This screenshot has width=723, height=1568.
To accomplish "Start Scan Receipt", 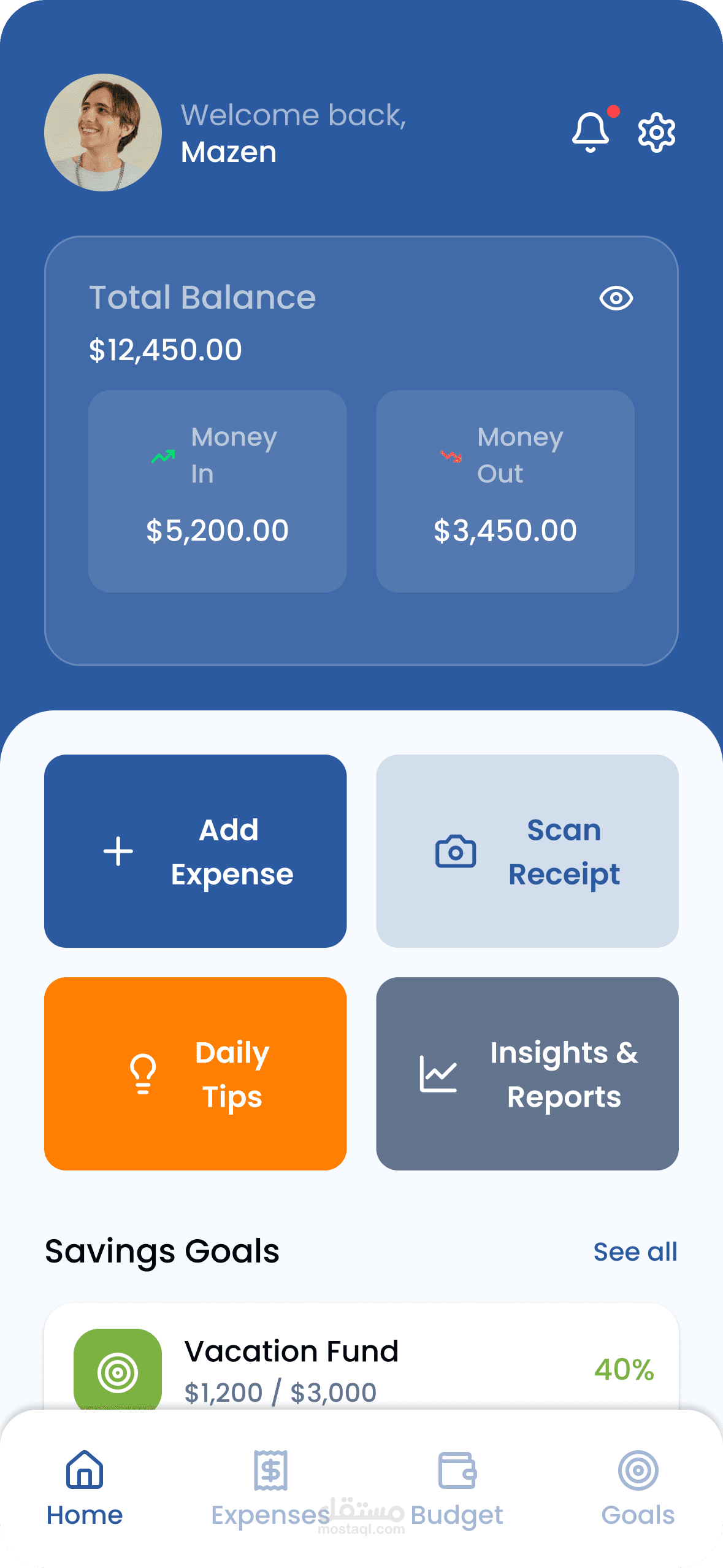I will (x=527, y=851).
